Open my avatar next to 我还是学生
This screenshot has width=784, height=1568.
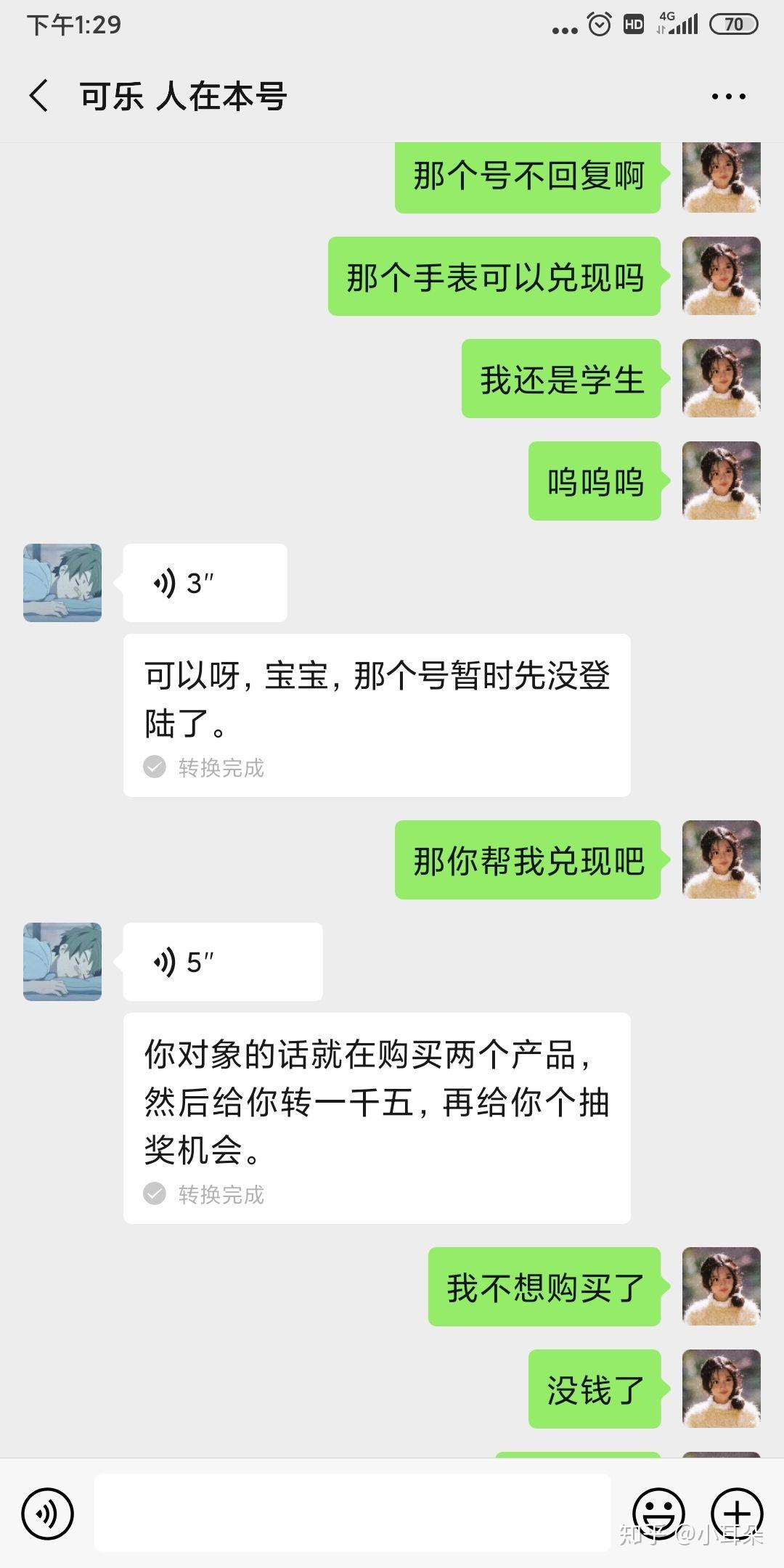click(x=721, y=378)
